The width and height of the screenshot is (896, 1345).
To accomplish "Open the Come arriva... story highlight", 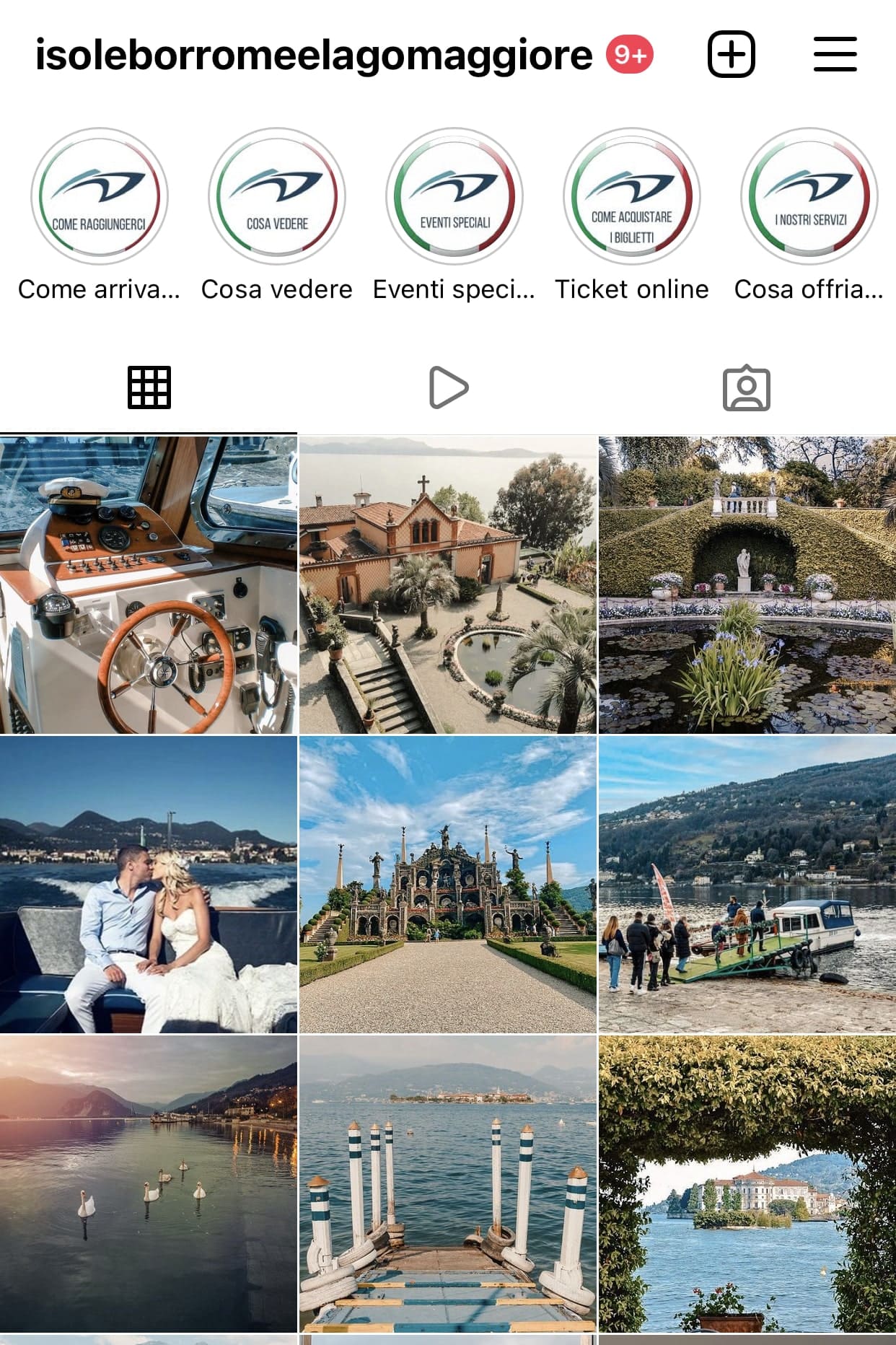I will point(100,196).
